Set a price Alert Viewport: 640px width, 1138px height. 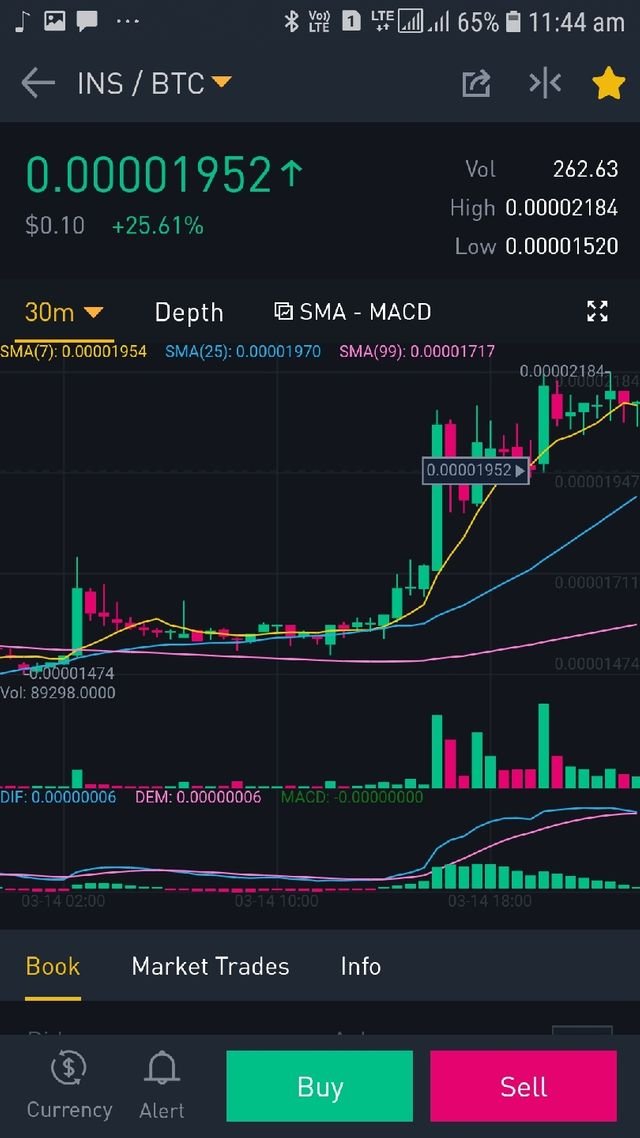[162, 1085]
